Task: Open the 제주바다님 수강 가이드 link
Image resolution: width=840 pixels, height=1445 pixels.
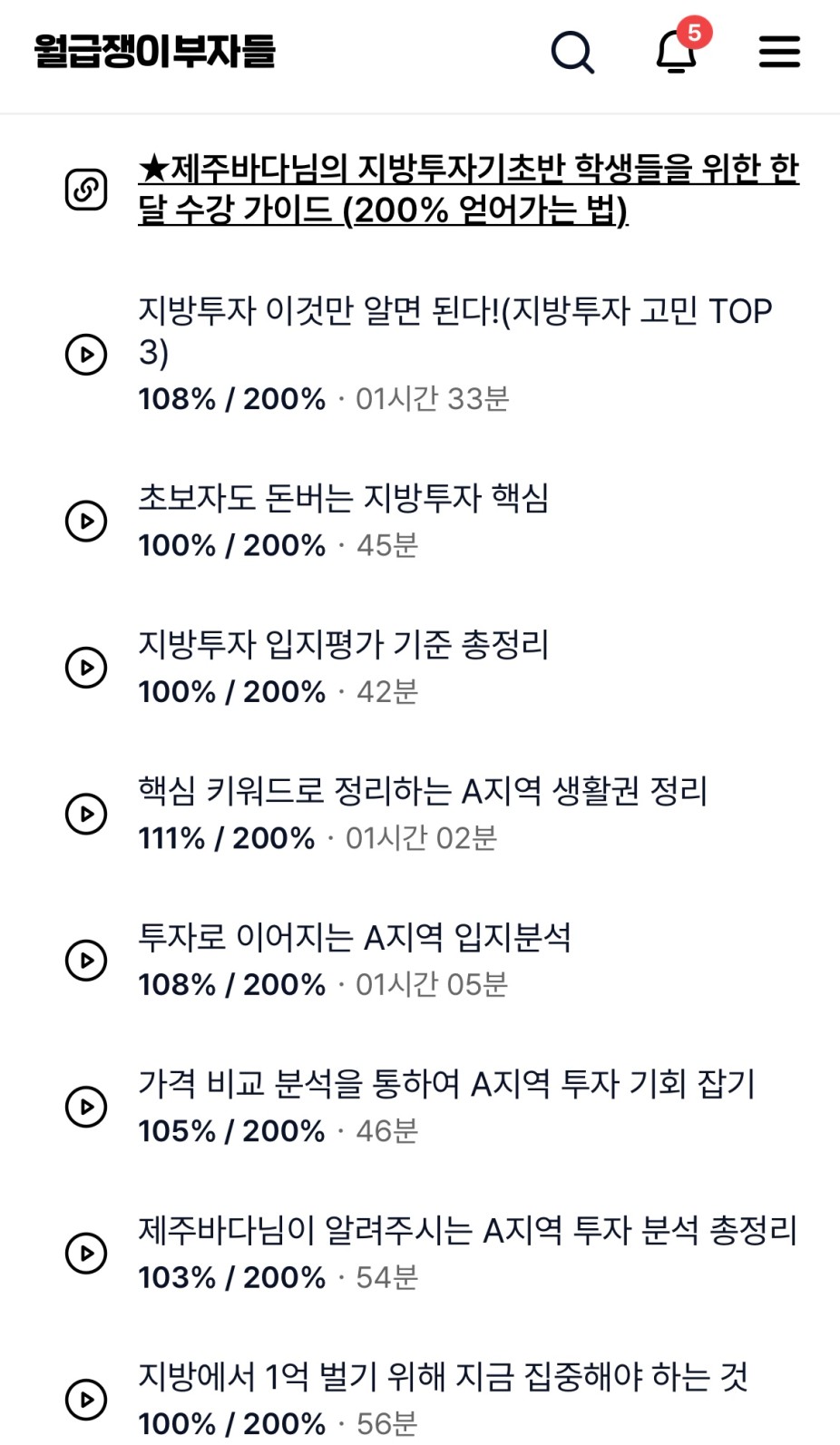Action: coord(468,189)
